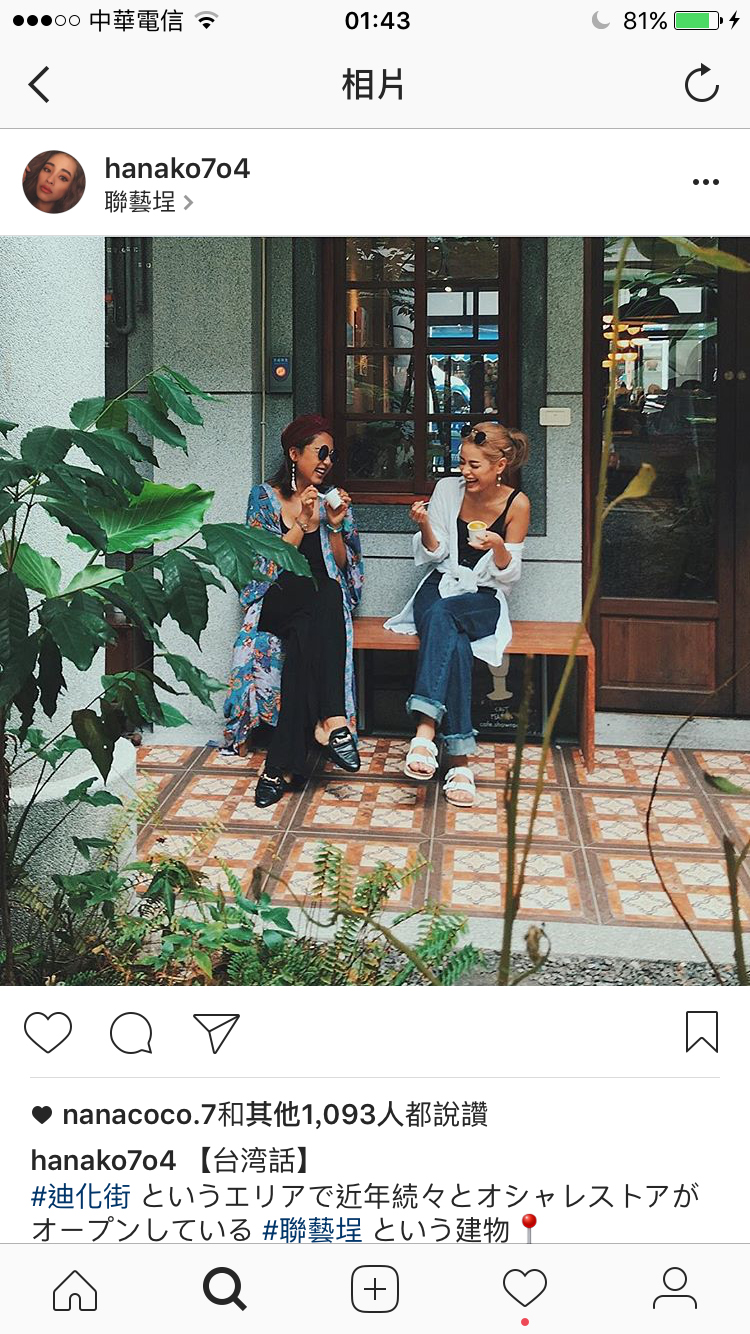
Task: Open the #聯藝埕 hashtag in caption
Action: (312, 1229)
